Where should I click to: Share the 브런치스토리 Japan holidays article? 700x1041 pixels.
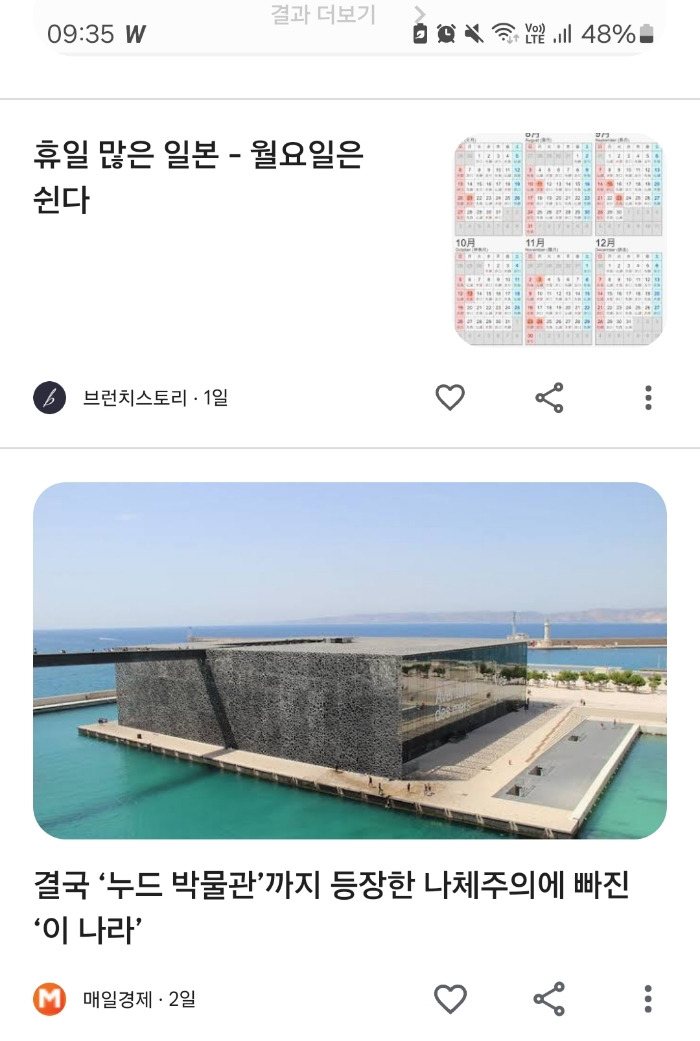(x=549, y=398)
